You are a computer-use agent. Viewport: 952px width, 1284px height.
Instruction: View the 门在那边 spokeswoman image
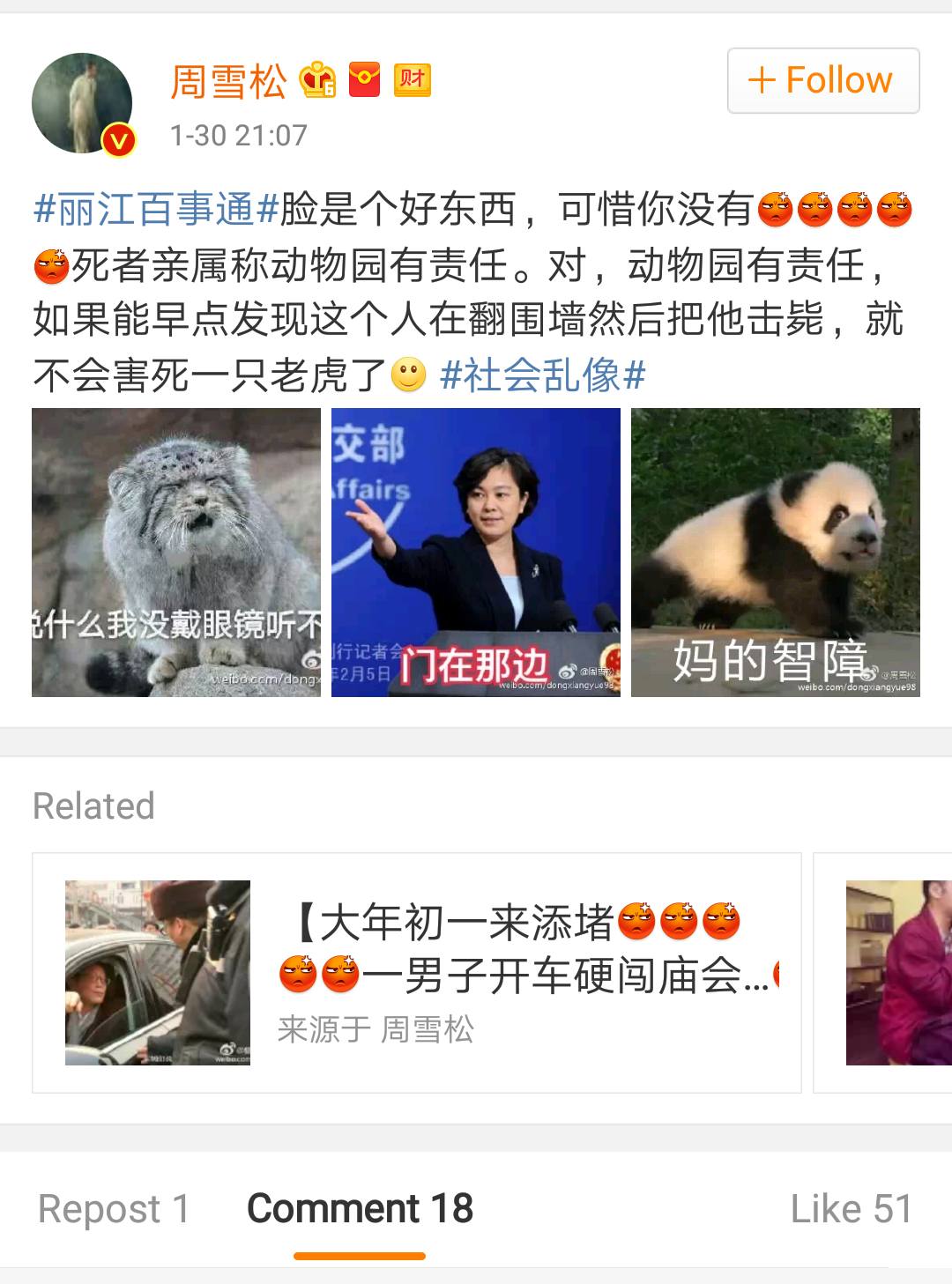(476, 553)
